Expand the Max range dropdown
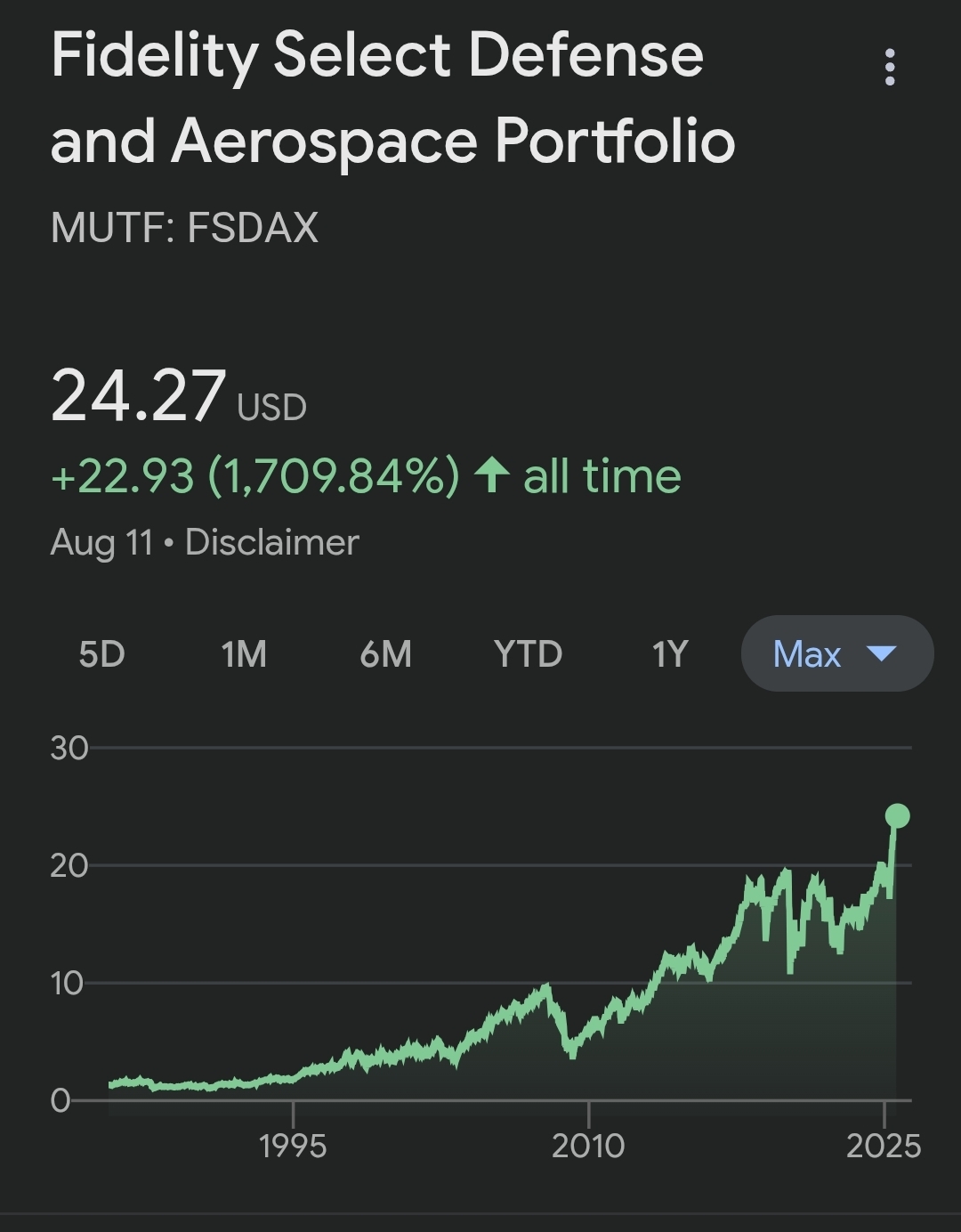 tap(836, 654)
